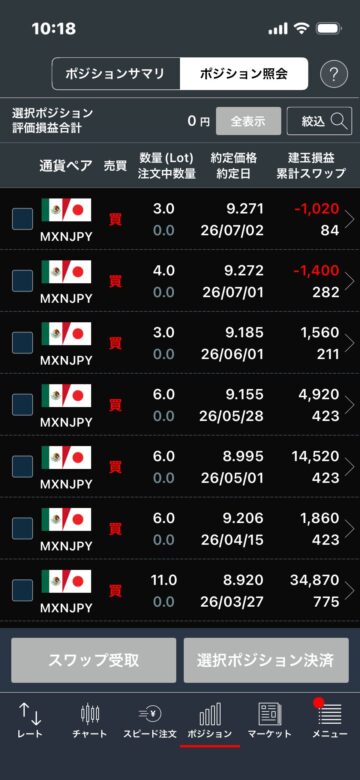Screen dimensions: 360x780
Task: Open the メニュー tab
Action: point(330,720)
